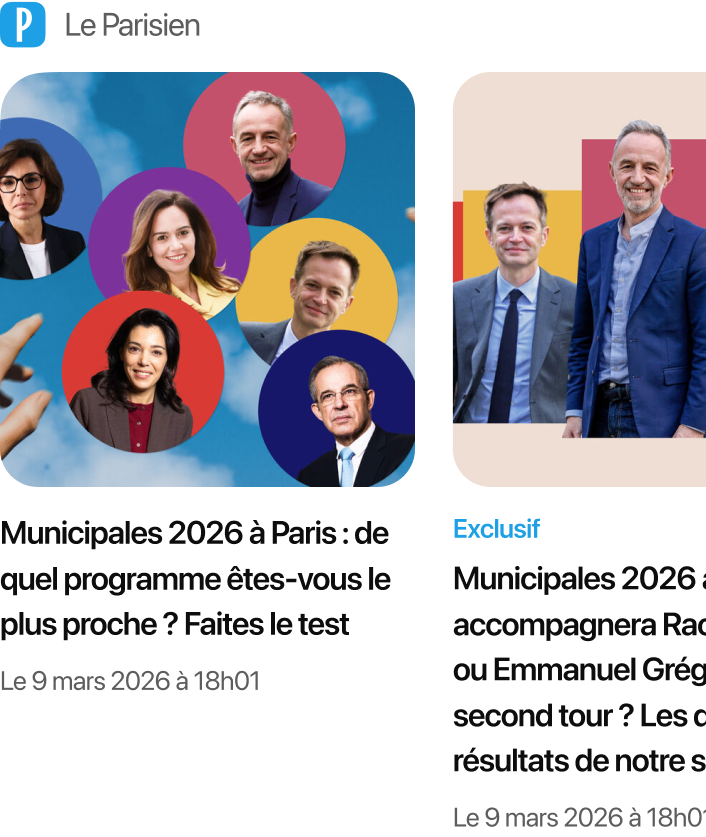Open the Exclusif second tour article
The image size is (706, 837).
click(x=578, y=668)
